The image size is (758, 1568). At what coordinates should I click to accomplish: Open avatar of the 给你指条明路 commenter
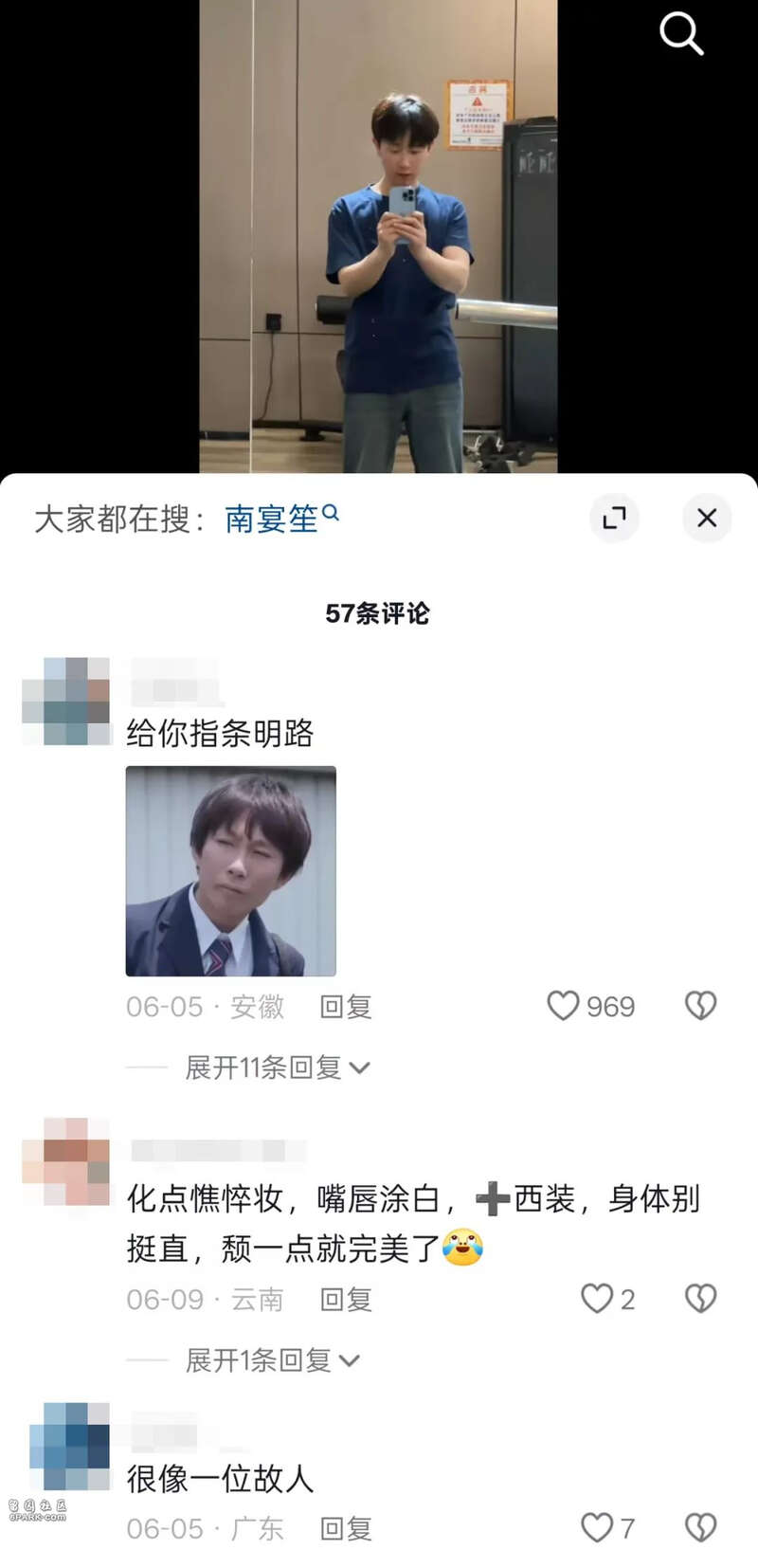point(66,701)
